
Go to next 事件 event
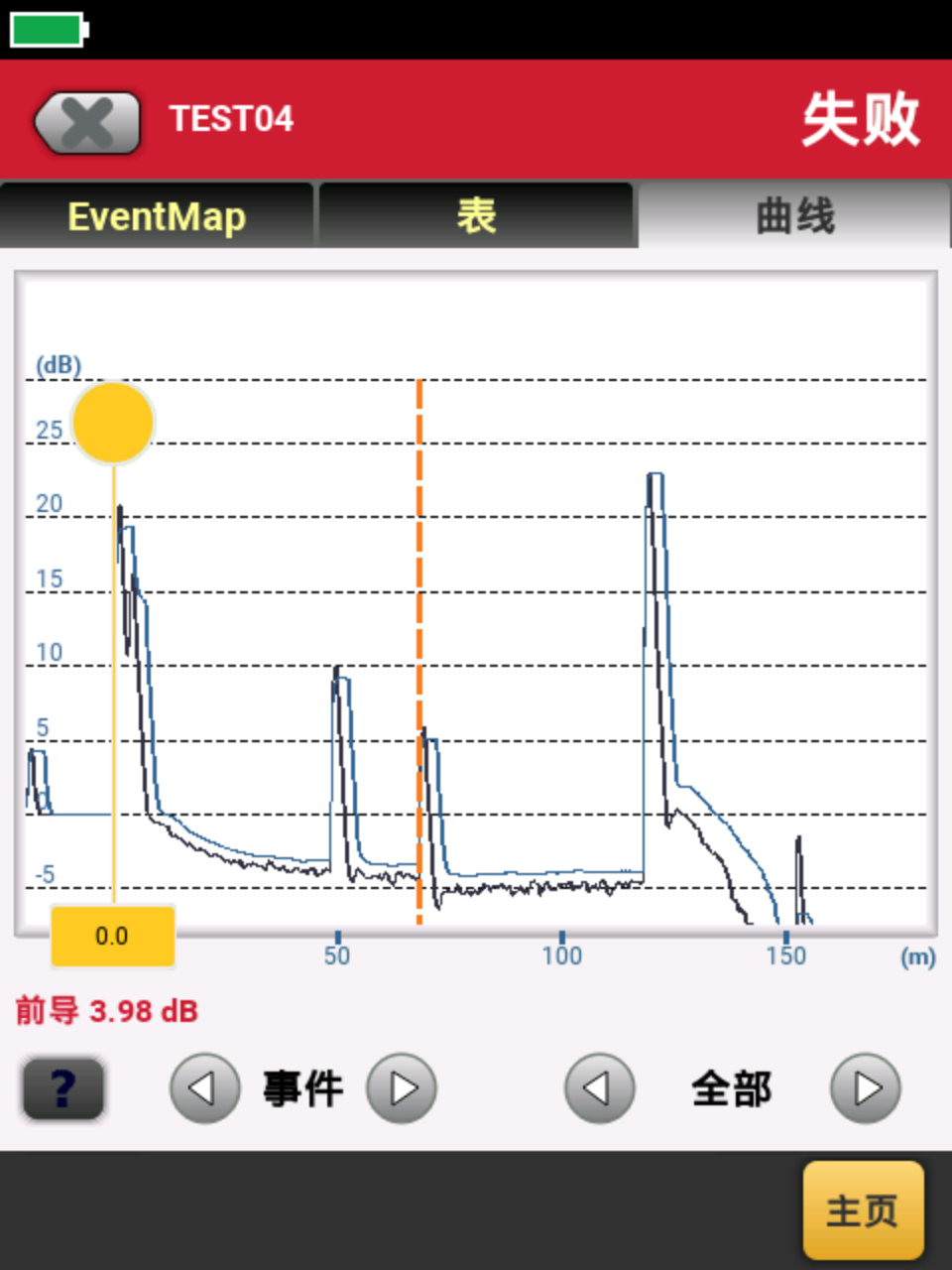coord(402,1088)
